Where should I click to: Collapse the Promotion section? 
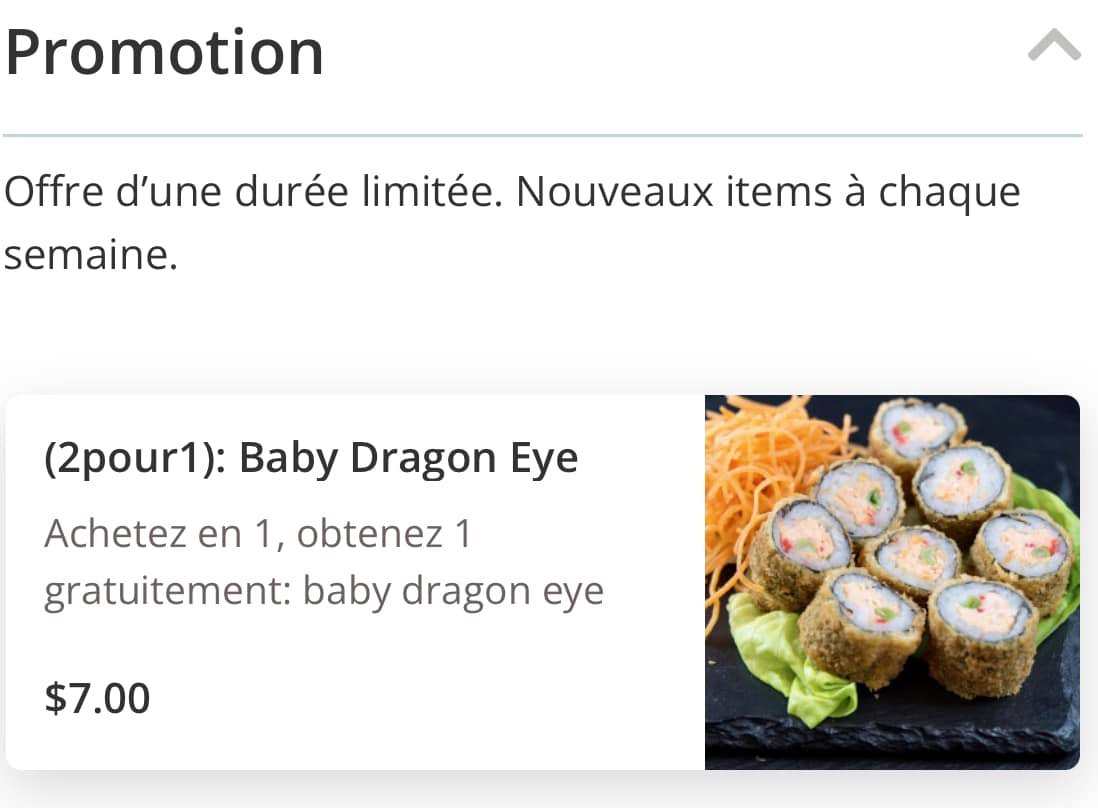coord(1054,46)
